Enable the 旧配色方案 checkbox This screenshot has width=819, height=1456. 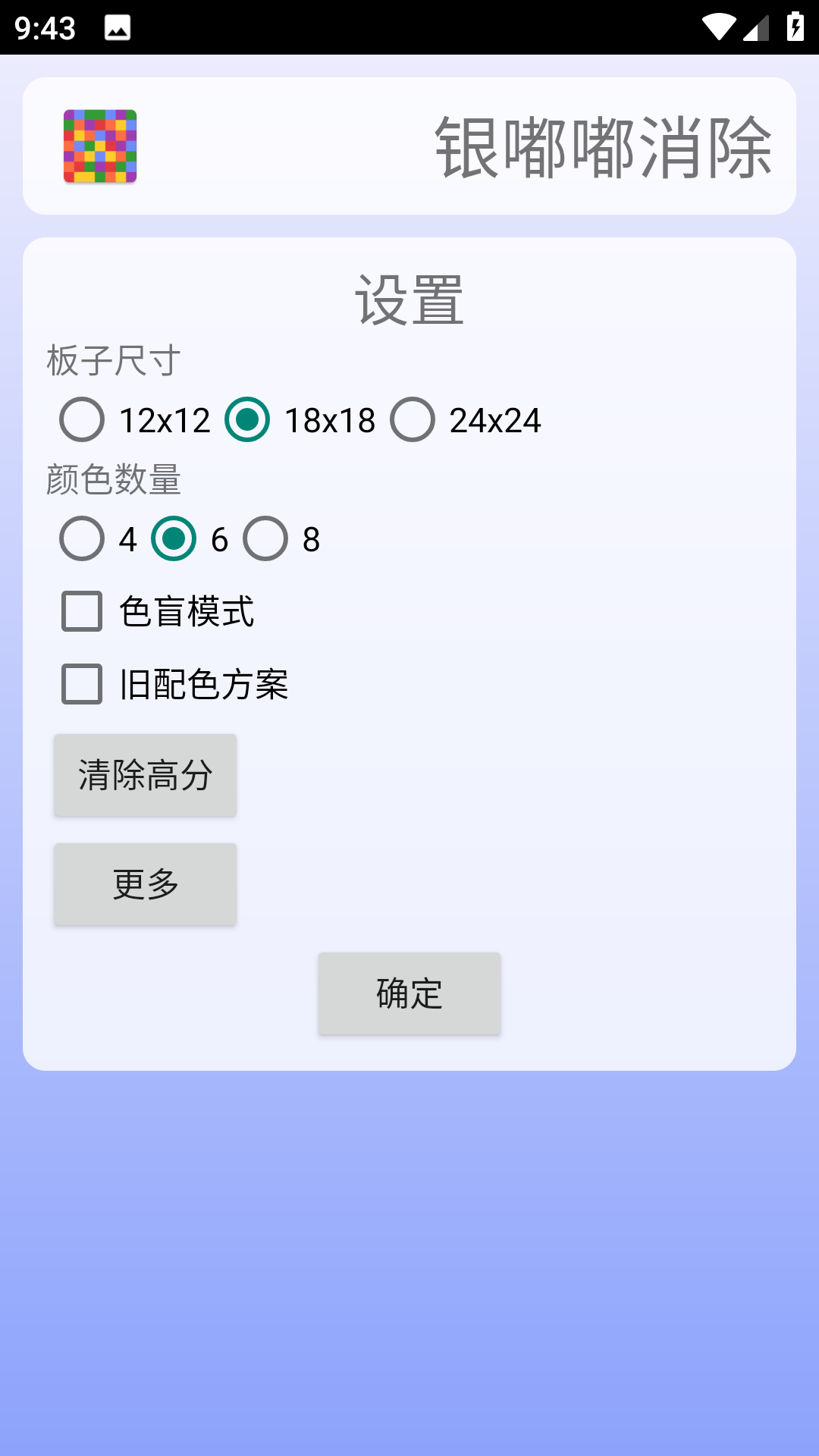point(81,685)
